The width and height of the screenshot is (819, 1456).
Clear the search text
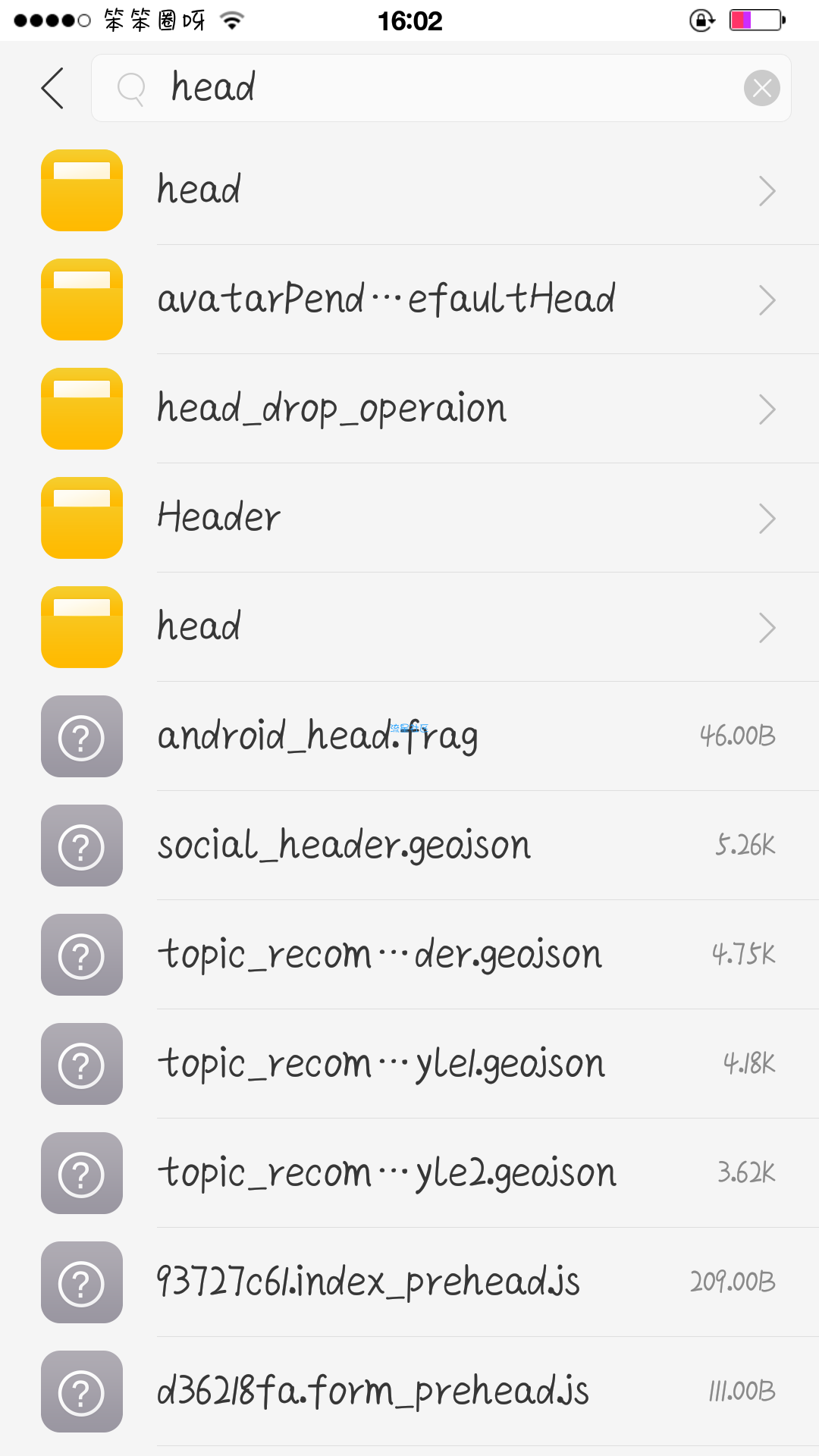tap(761, 88)
